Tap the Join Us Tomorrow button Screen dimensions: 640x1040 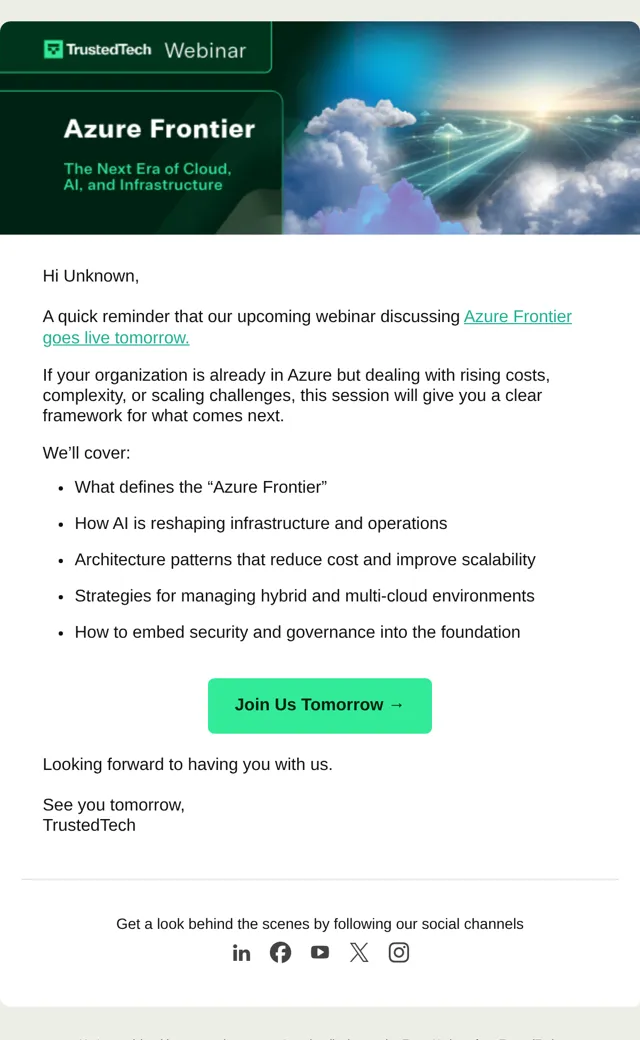point(320,705)
